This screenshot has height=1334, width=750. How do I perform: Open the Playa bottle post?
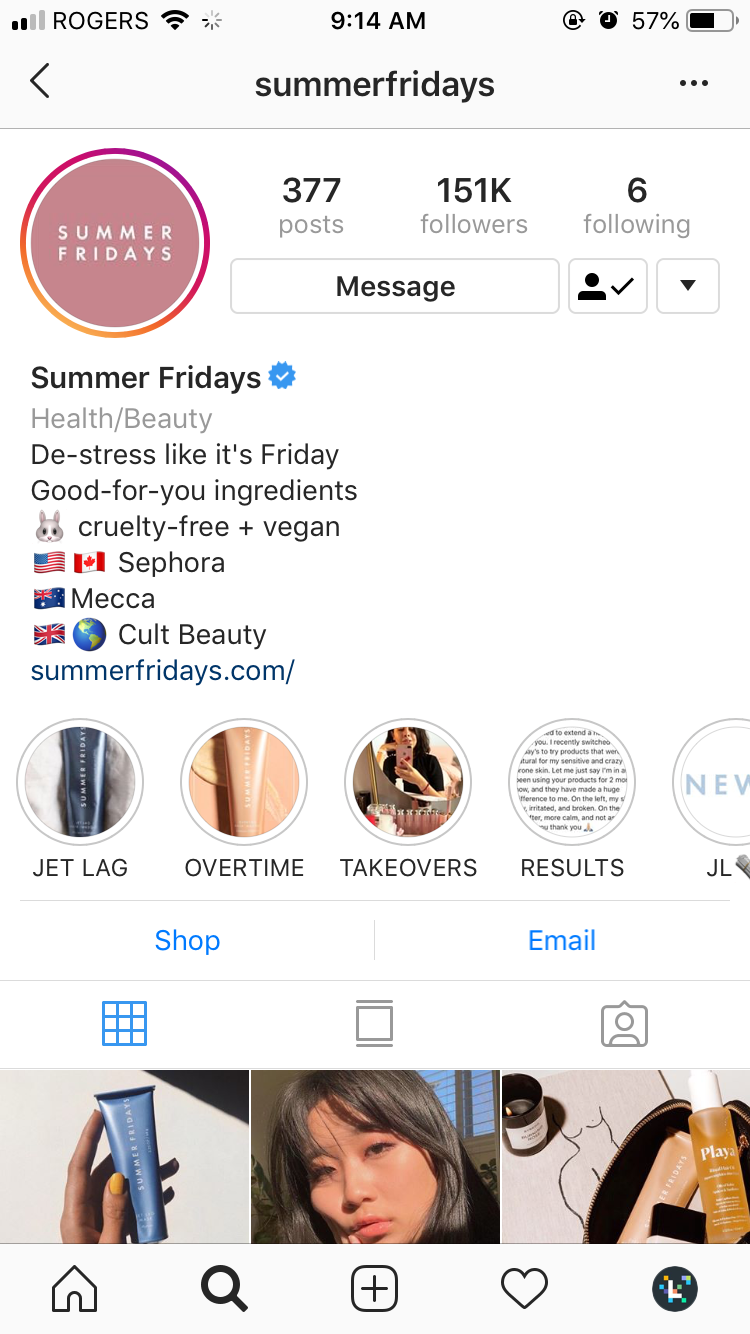[x=626, y=1156]
